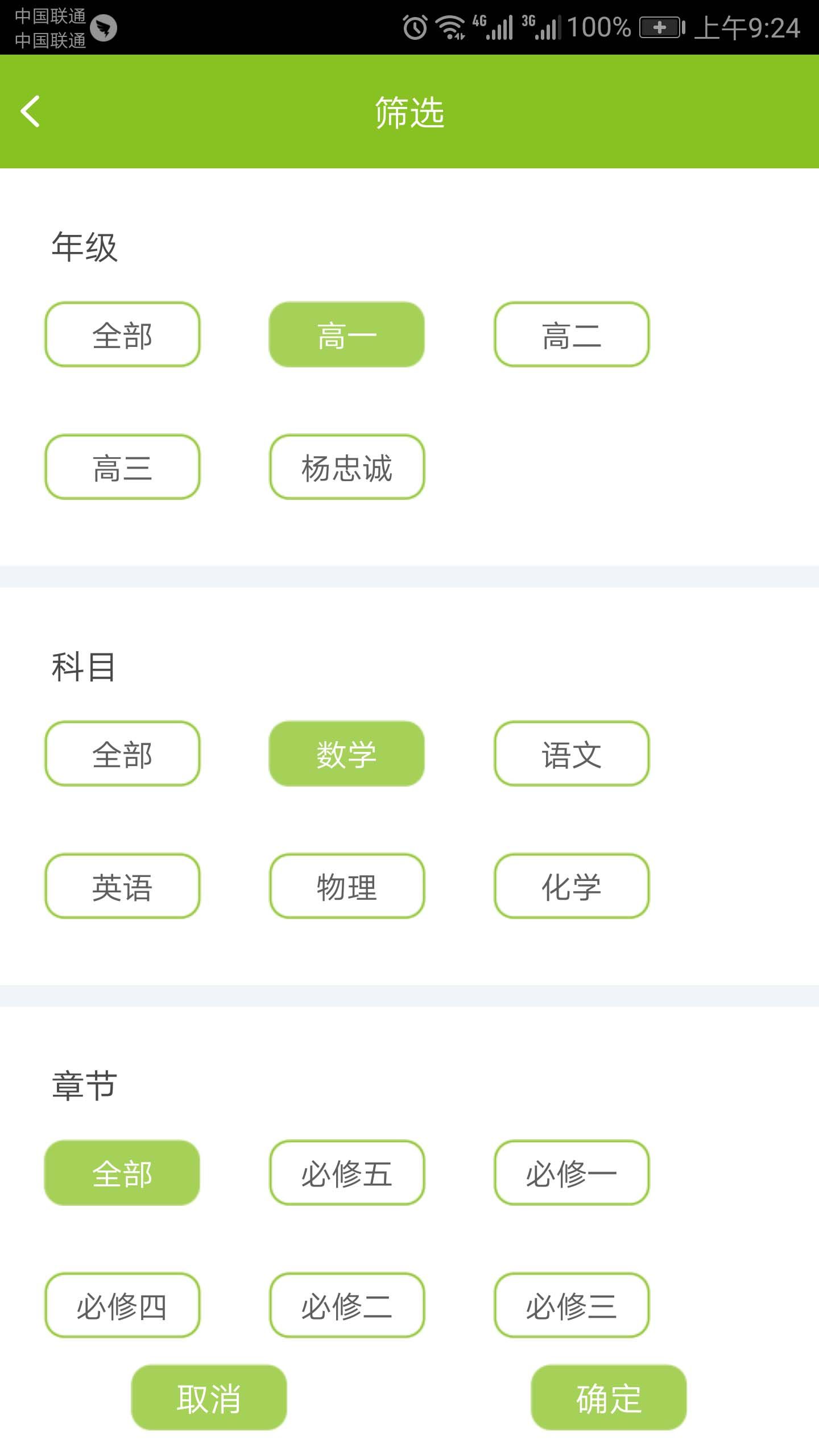Pick the 高三 grade filter

tap(122, 468)
